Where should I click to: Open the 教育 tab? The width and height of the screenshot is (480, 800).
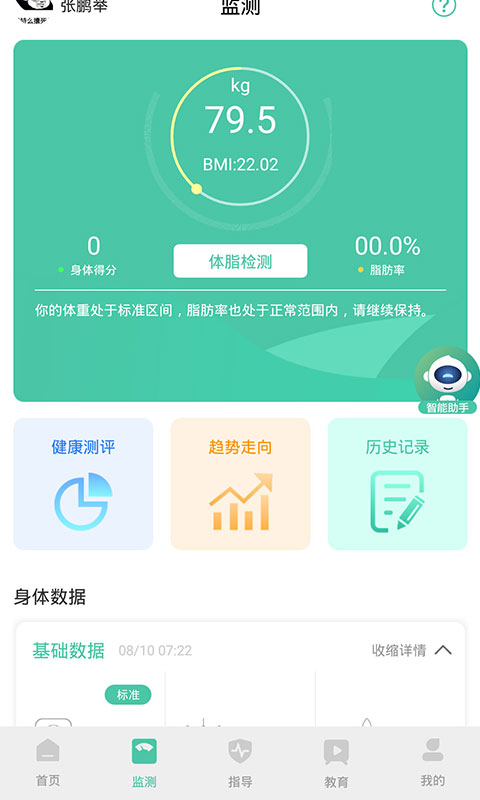pyautogui.click(x=336, y=763)
